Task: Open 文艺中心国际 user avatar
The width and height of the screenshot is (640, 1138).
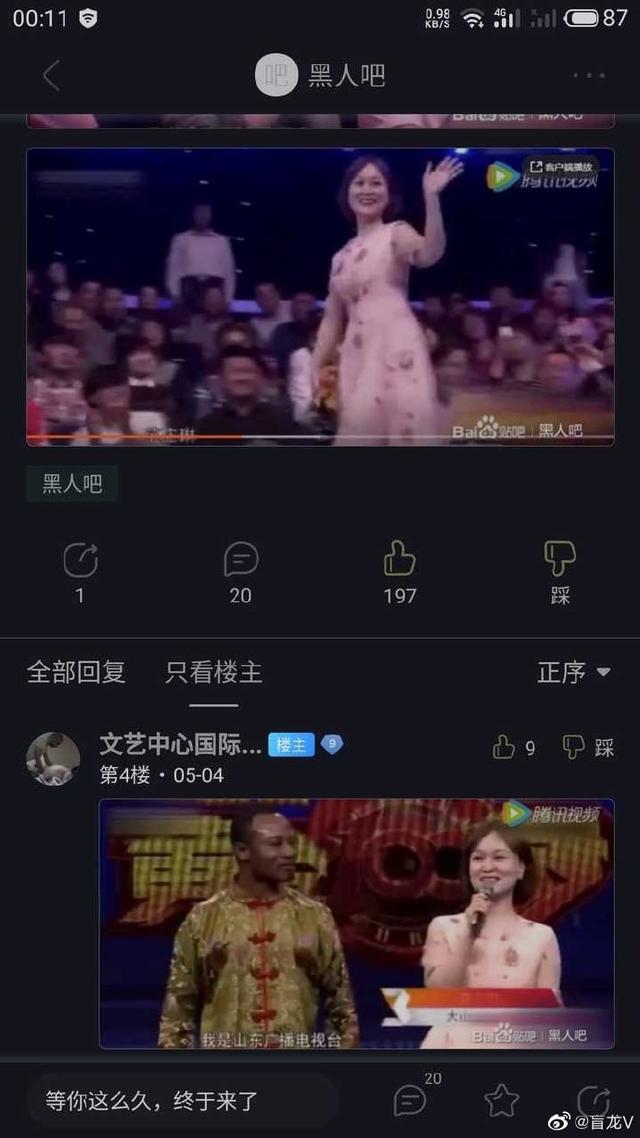Action: click(53, 758)
